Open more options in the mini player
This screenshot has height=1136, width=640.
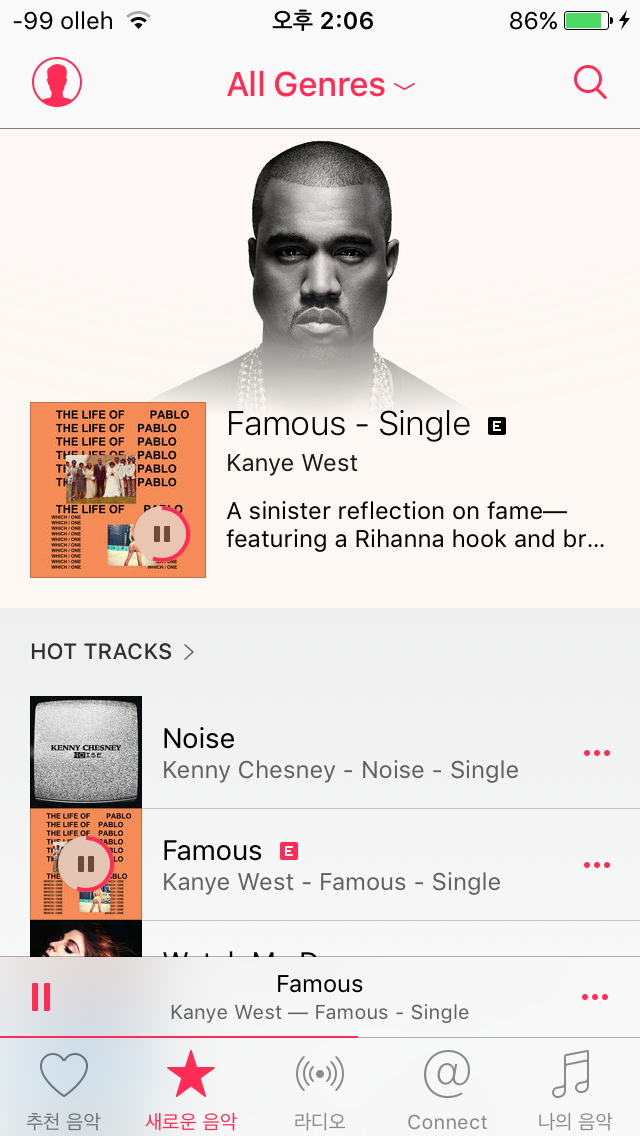[594, 997]
